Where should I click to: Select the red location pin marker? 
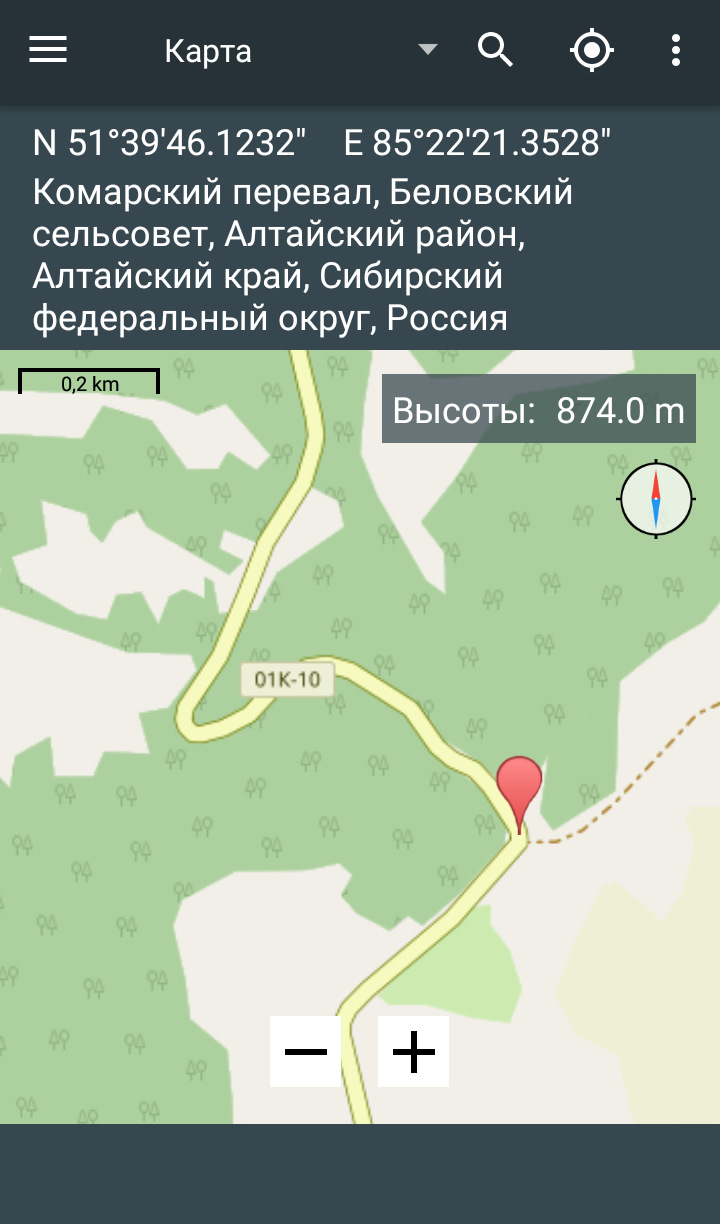[519, 786]
